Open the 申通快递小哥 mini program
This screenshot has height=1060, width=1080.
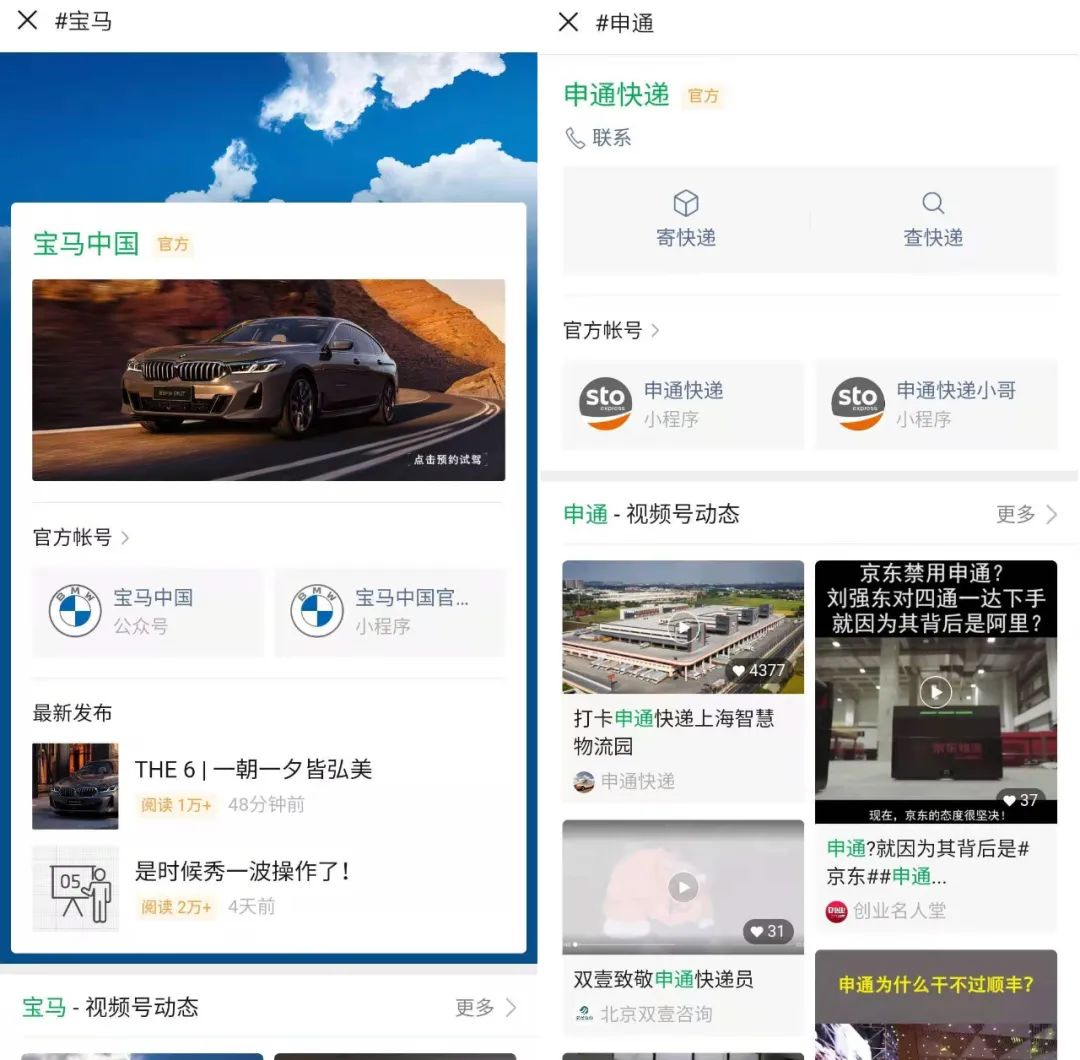pyautogui.click(x=935, y=404)
